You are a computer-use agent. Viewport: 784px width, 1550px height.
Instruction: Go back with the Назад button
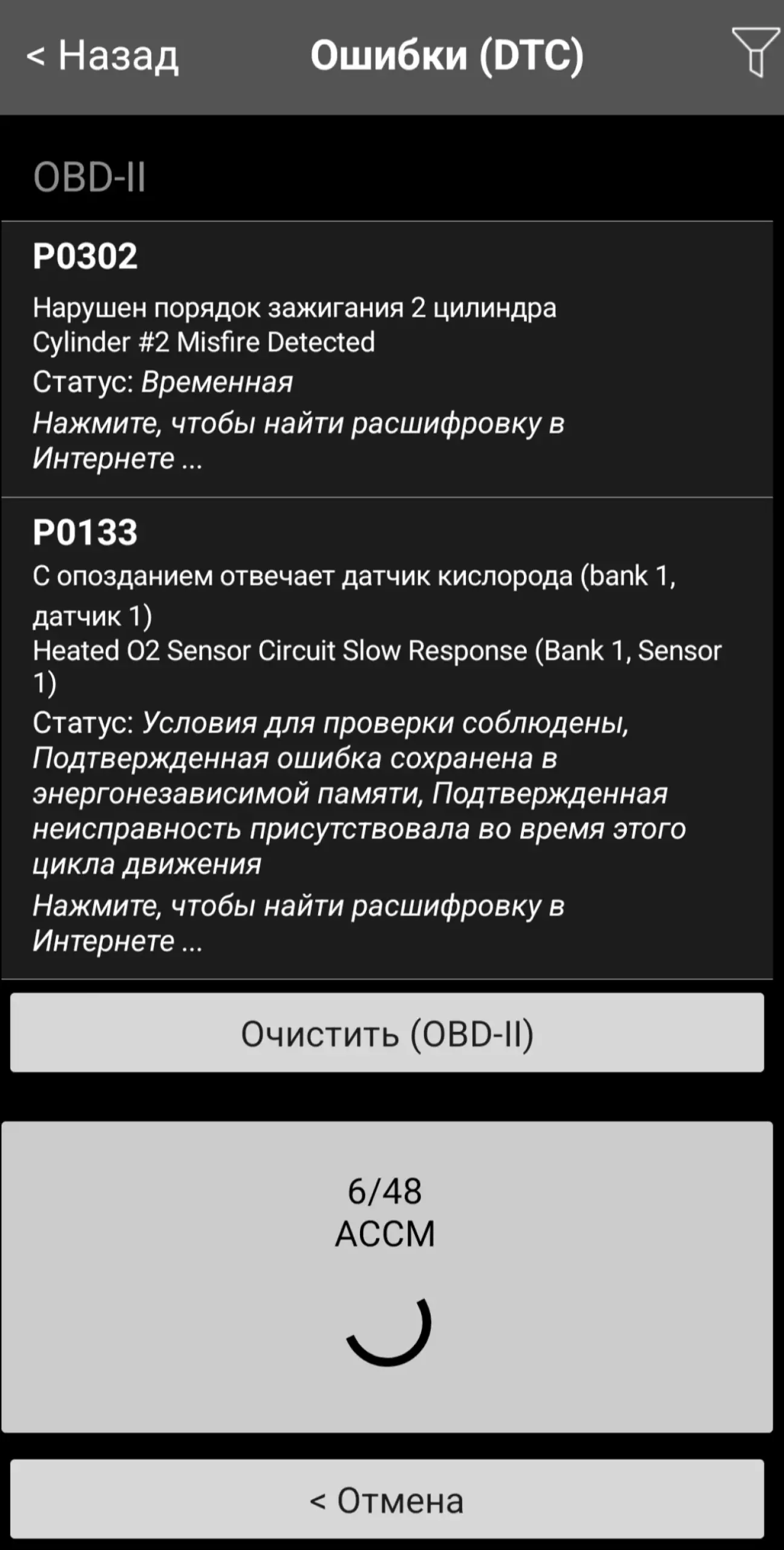102,56
